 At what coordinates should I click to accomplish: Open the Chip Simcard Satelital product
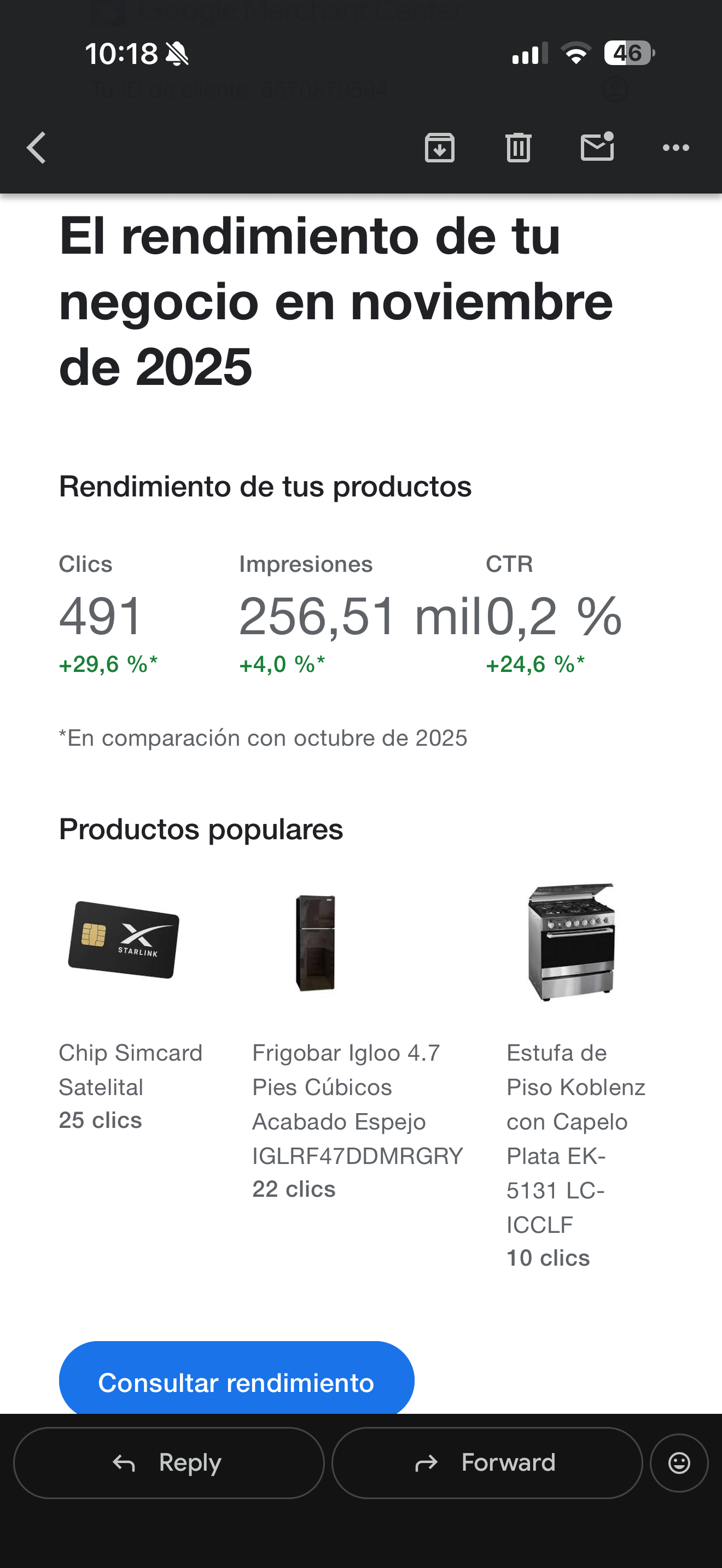124,940
